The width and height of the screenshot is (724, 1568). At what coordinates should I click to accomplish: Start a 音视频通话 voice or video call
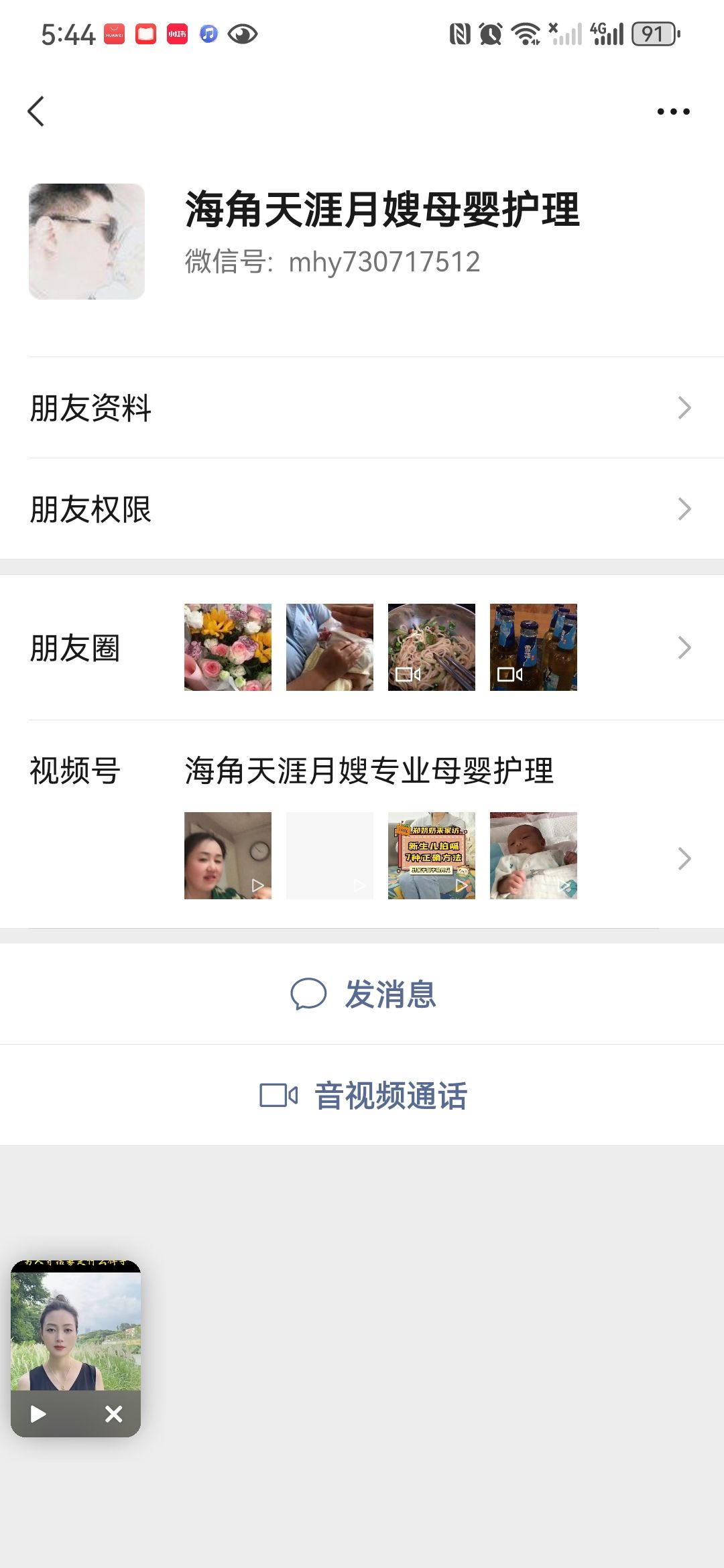363,1096
